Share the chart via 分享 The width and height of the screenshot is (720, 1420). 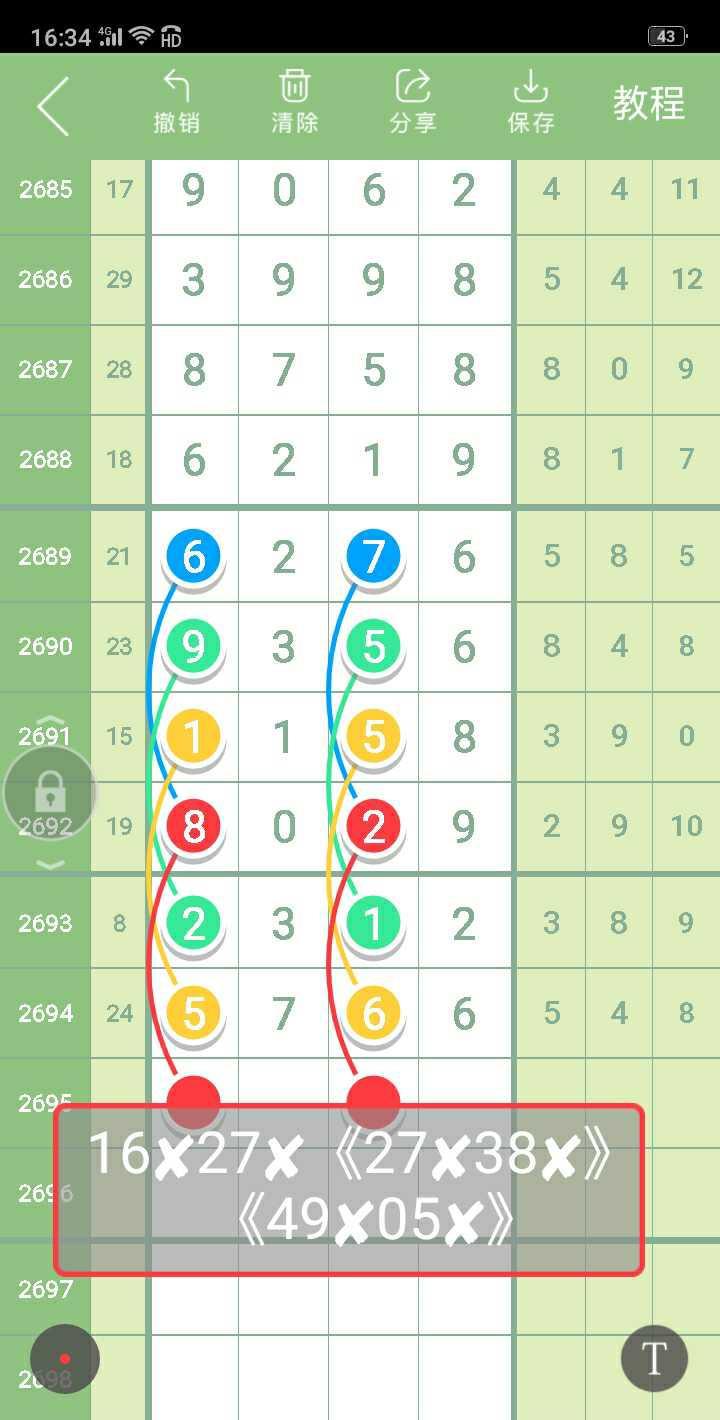[x=412, y=102]
